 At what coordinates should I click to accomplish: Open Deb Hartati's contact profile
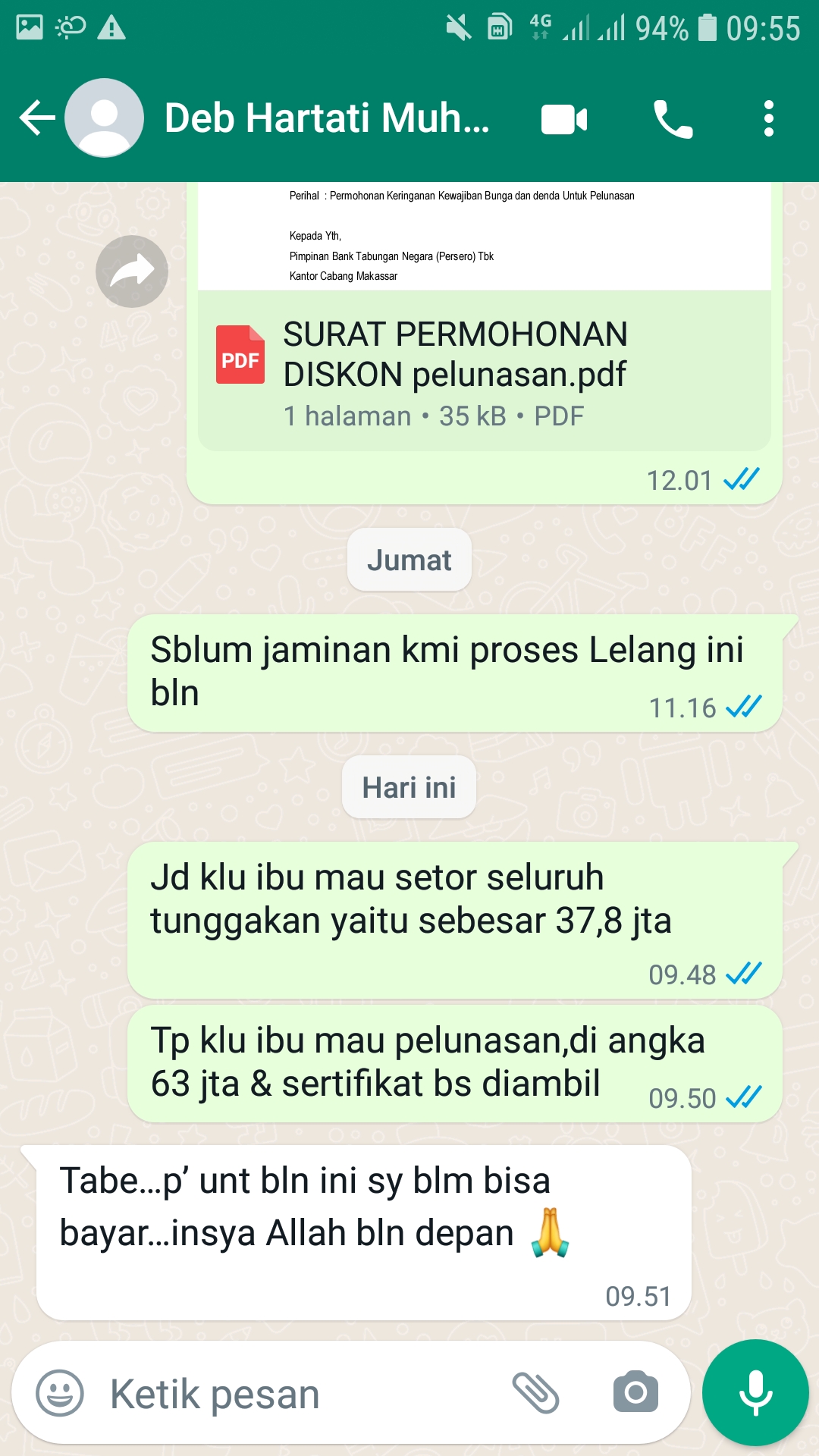pos(326,118)
